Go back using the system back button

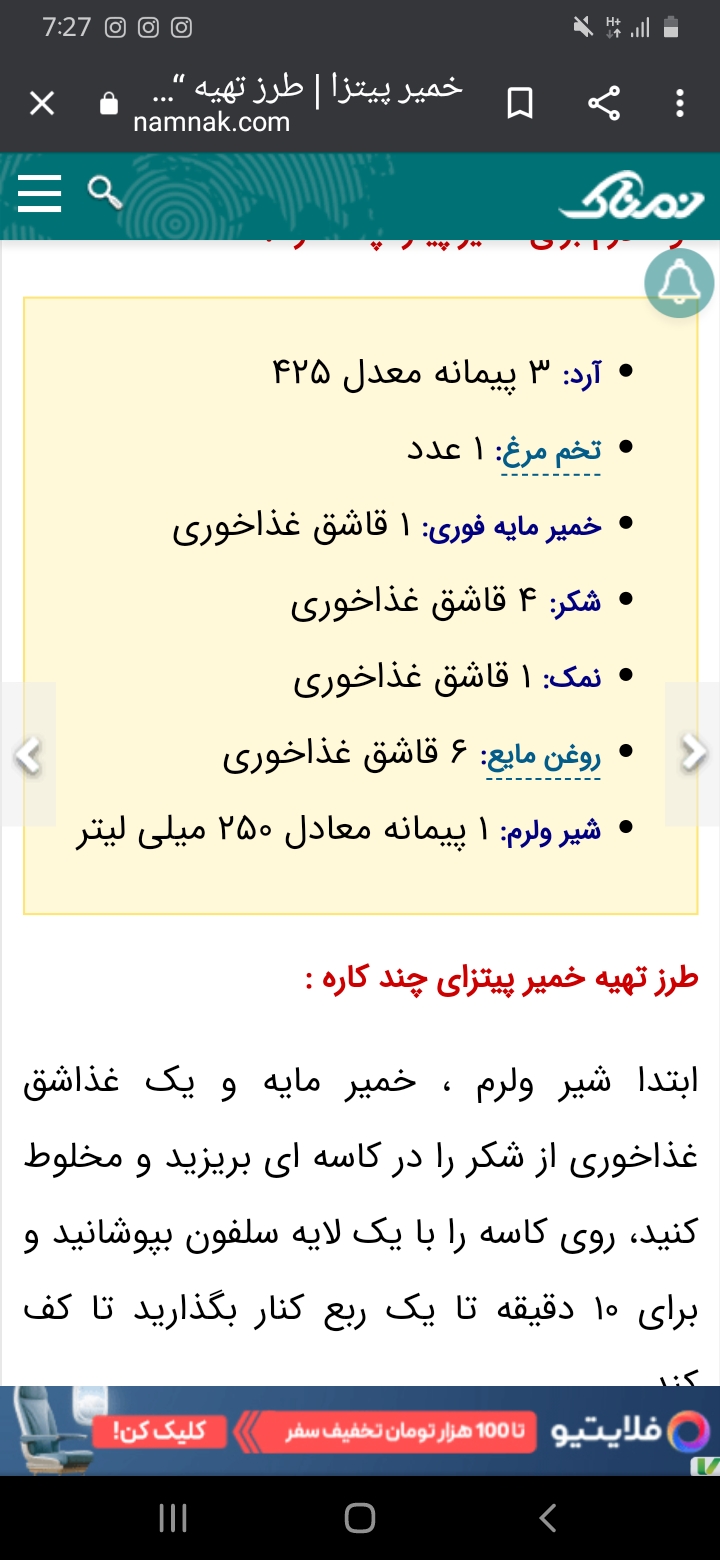point(547,1518)
